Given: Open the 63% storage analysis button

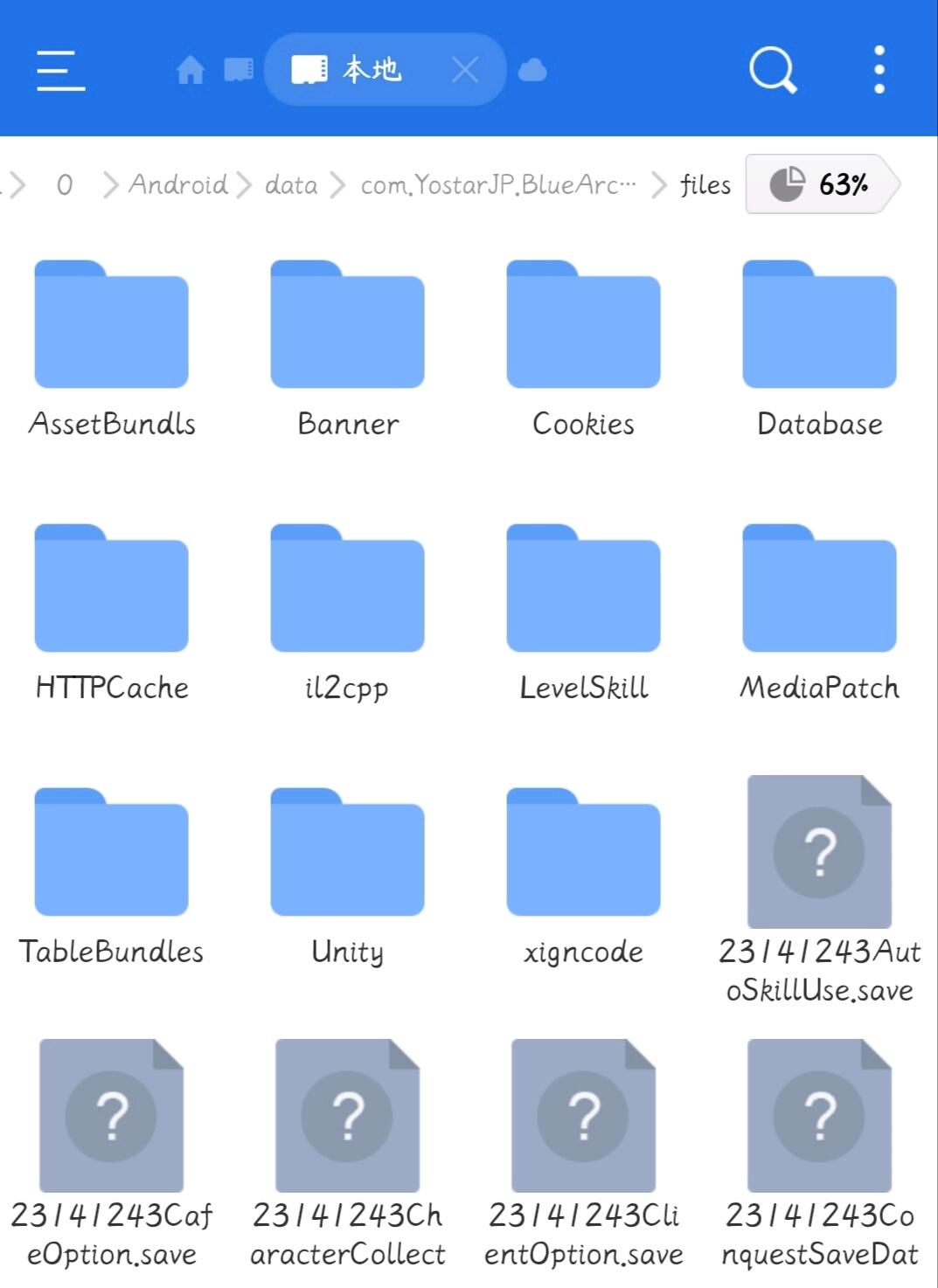Looking at the screenshot, I should (822, 184).
